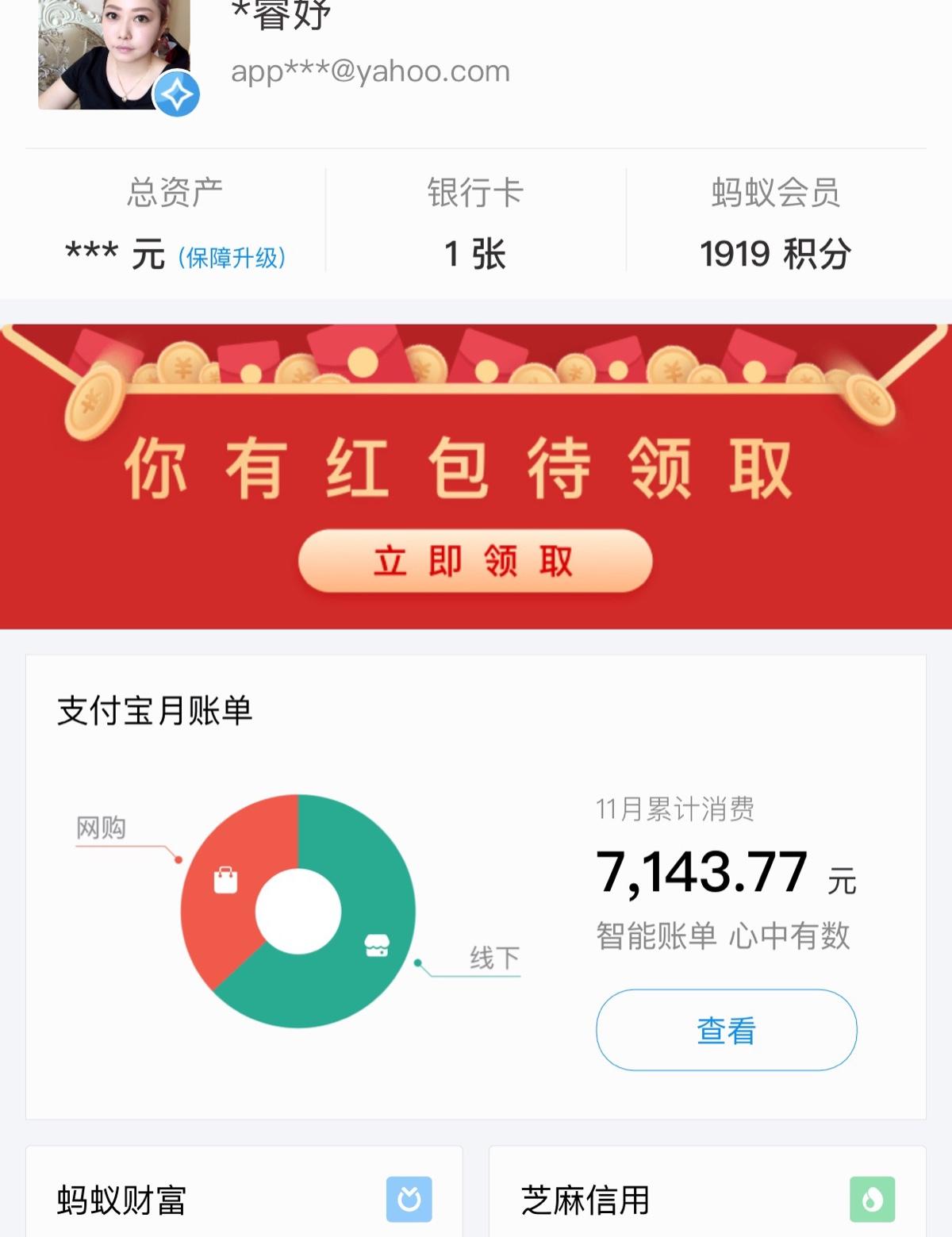The image size is (952, 1237).
Task: Open 总资产 total assets section
Action: point(175,194)
